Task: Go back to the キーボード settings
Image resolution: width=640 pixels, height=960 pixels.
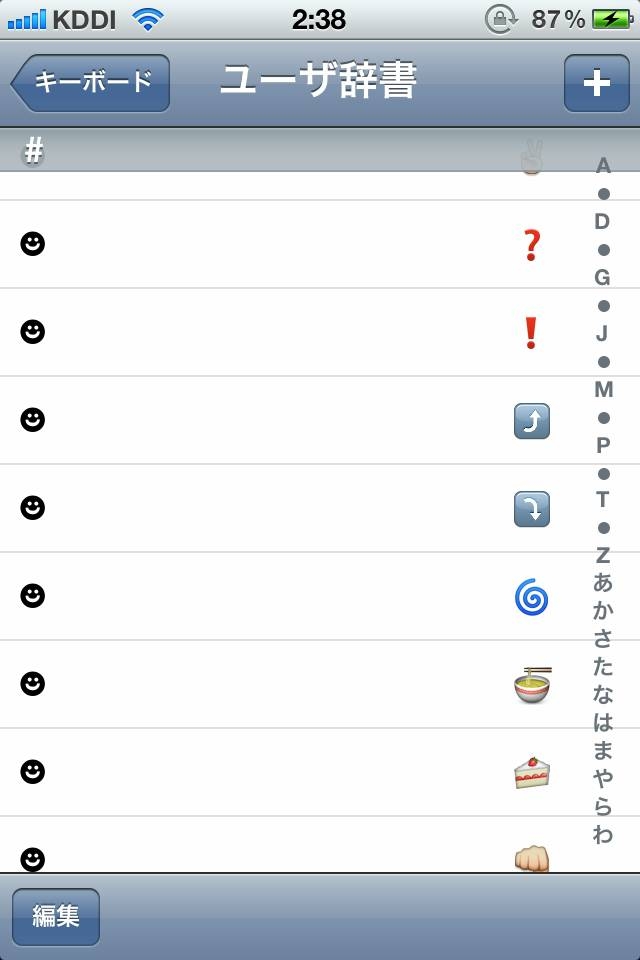Action: point(92,82)
